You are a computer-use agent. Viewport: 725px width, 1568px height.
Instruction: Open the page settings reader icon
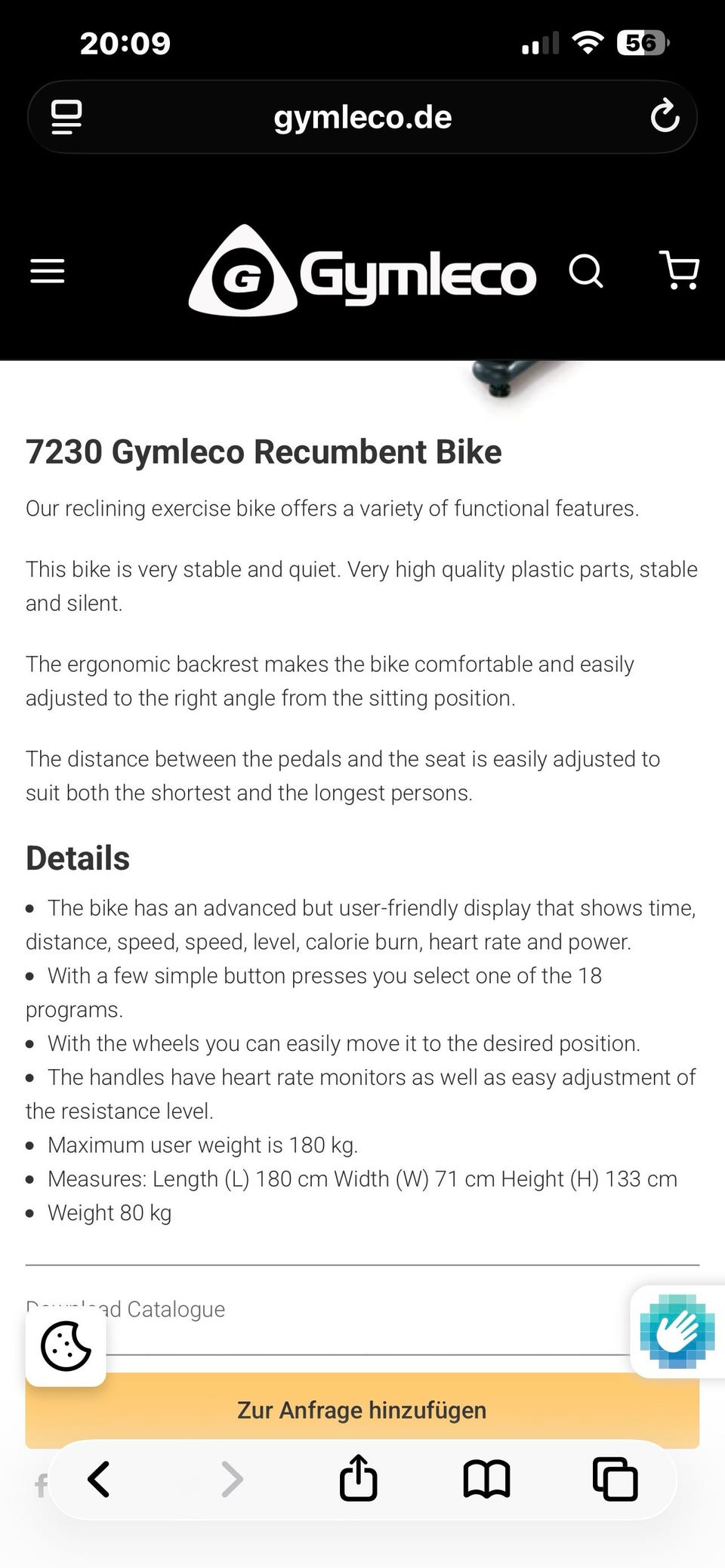[66, 117]
